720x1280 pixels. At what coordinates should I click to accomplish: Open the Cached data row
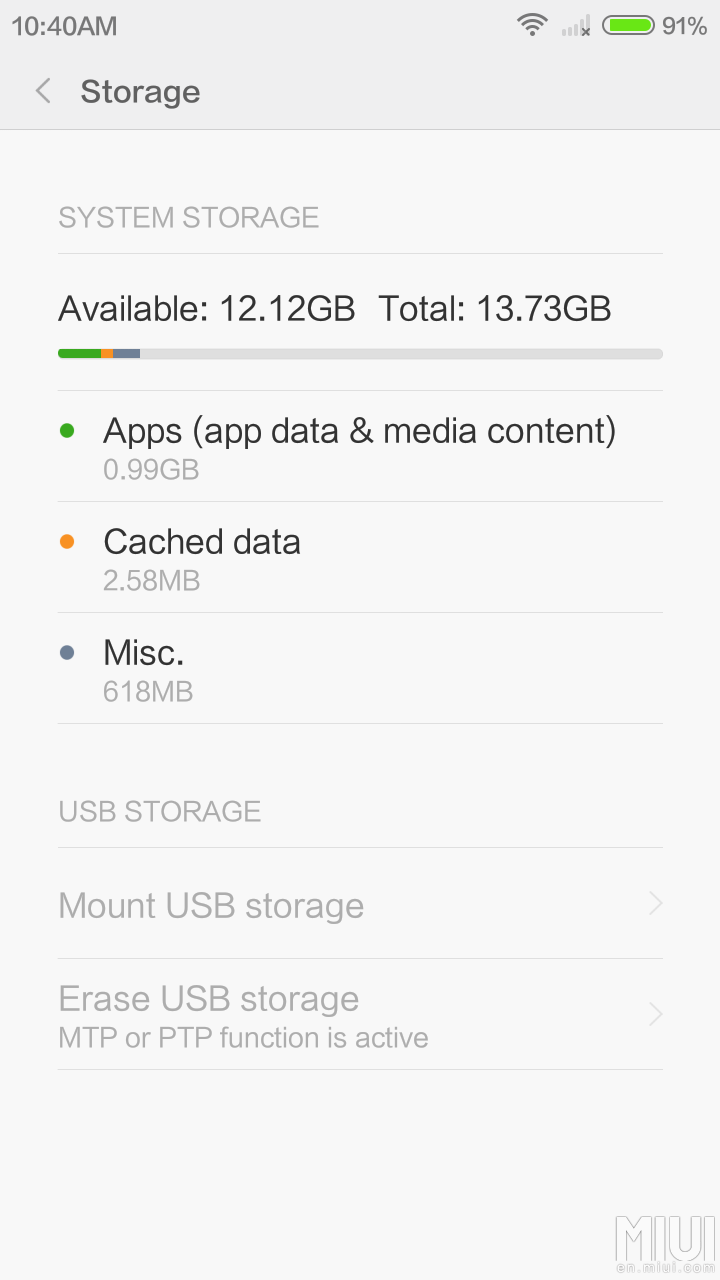pyautogui.click(x=360, y=557)
